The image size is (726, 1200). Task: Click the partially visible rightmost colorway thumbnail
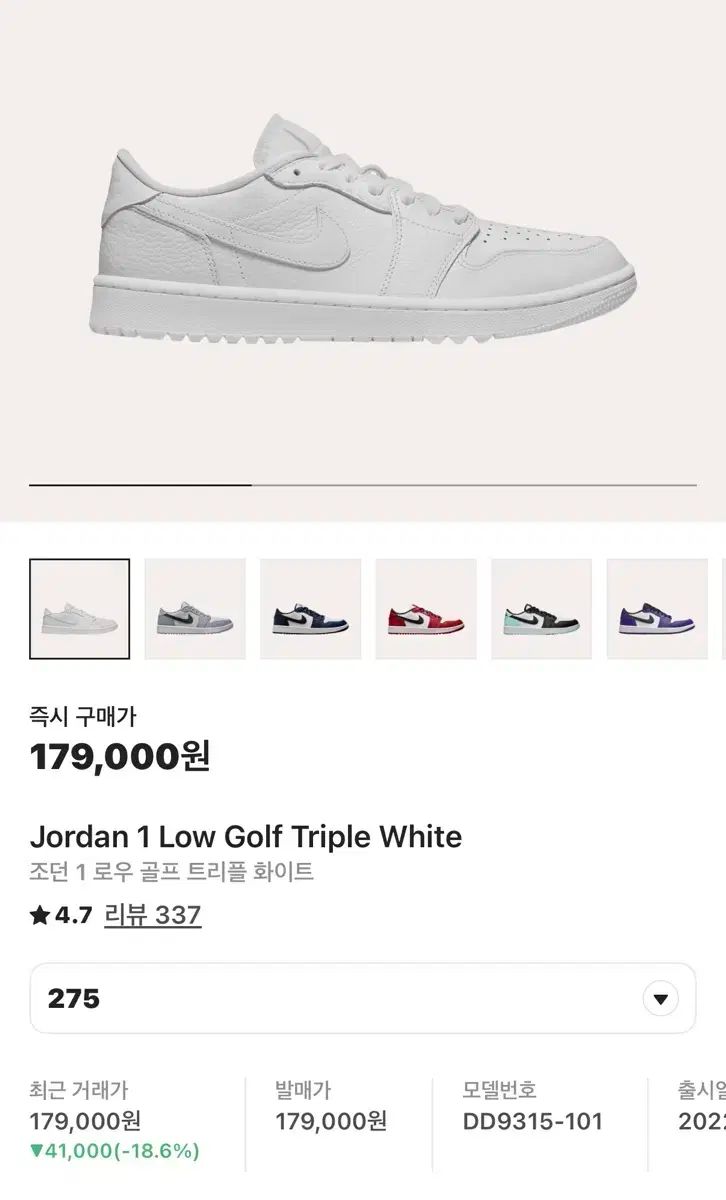pyautogui.click(x=722, y=608)
